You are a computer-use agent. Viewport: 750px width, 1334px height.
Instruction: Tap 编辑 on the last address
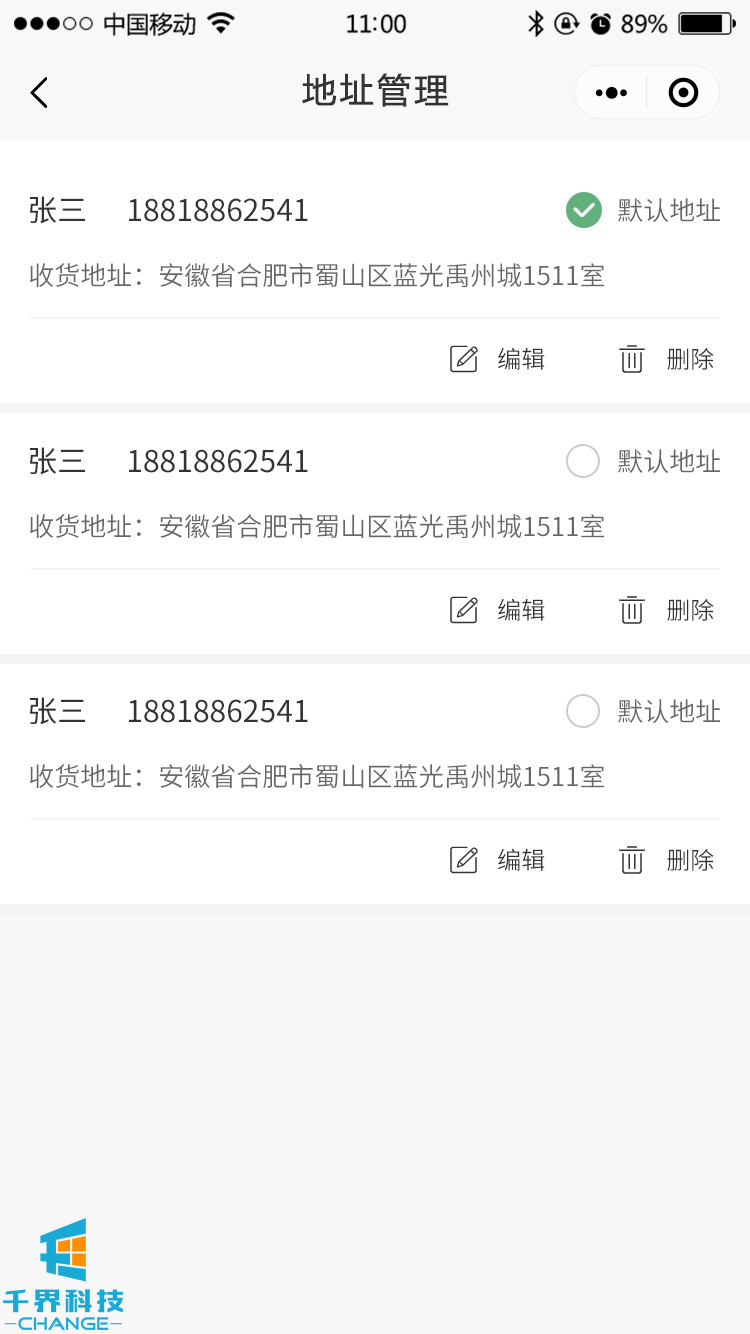pos(497,860)
